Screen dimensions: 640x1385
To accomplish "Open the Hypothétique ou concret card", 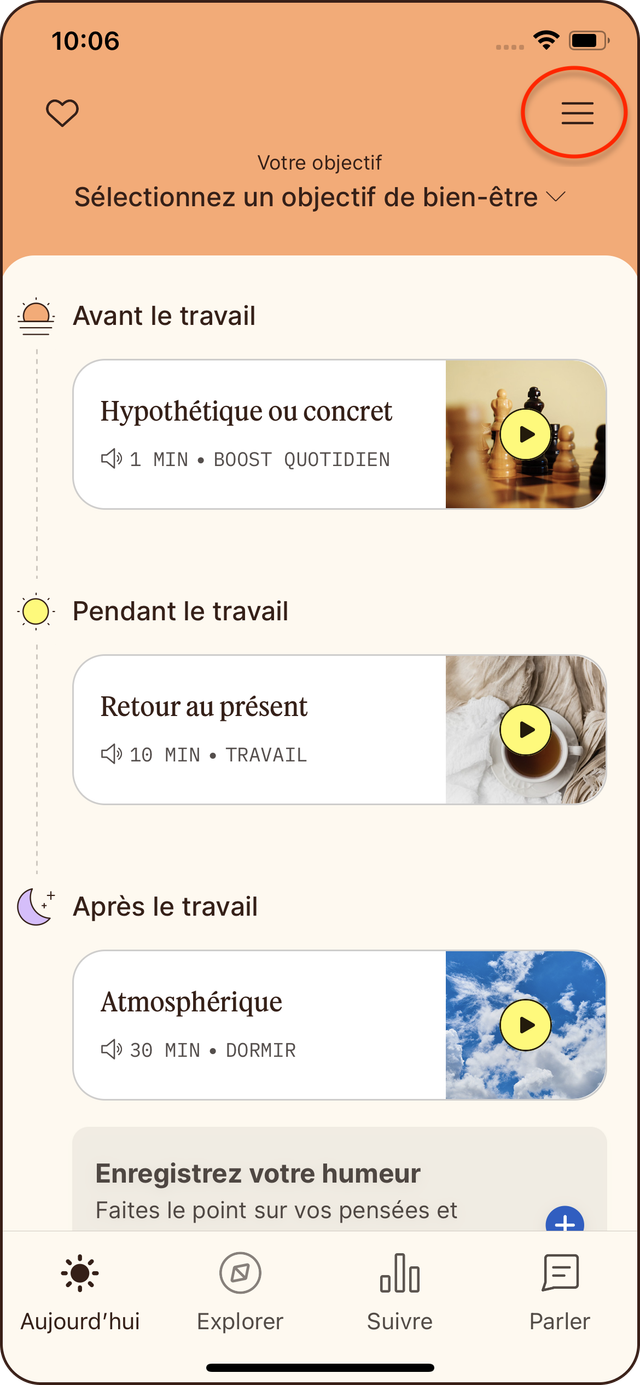I will click(x=258, y=434).
